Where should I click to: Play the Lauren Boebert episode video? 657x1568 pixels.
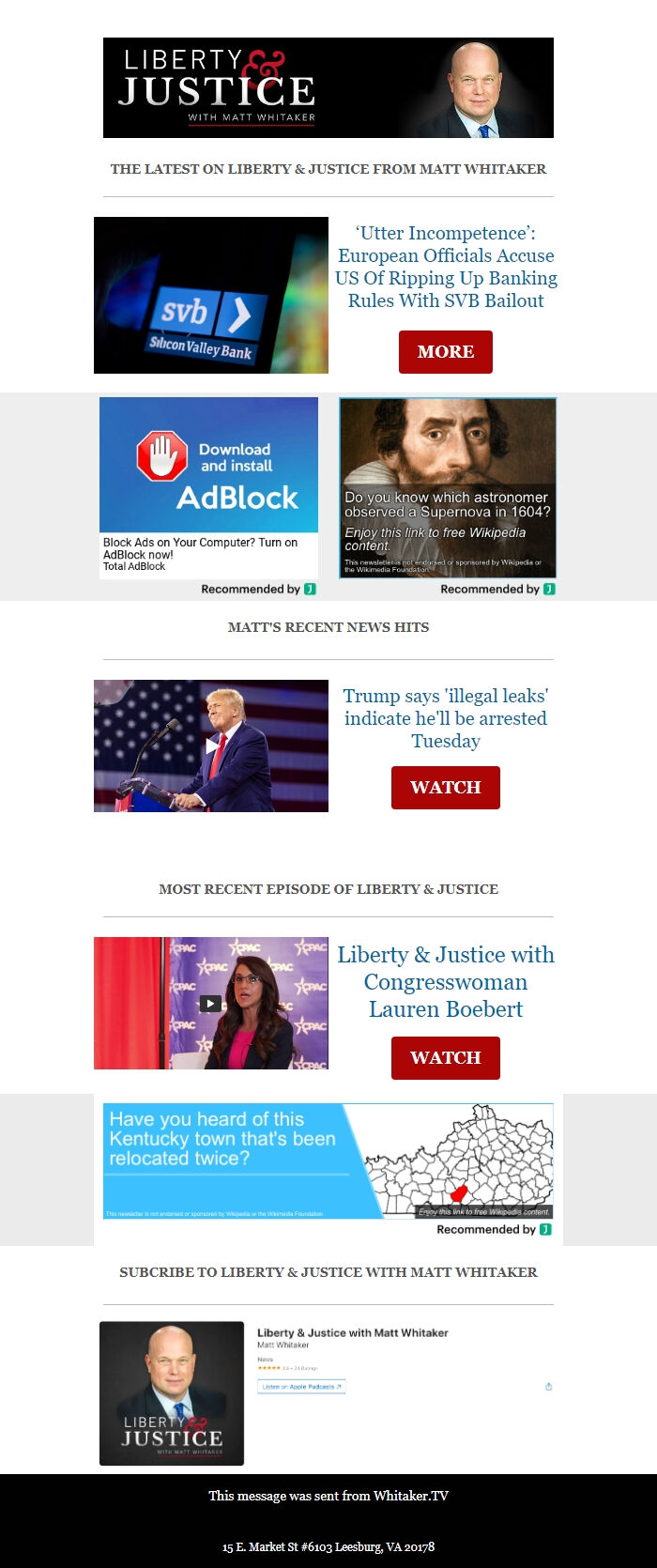coord(211,1003)
